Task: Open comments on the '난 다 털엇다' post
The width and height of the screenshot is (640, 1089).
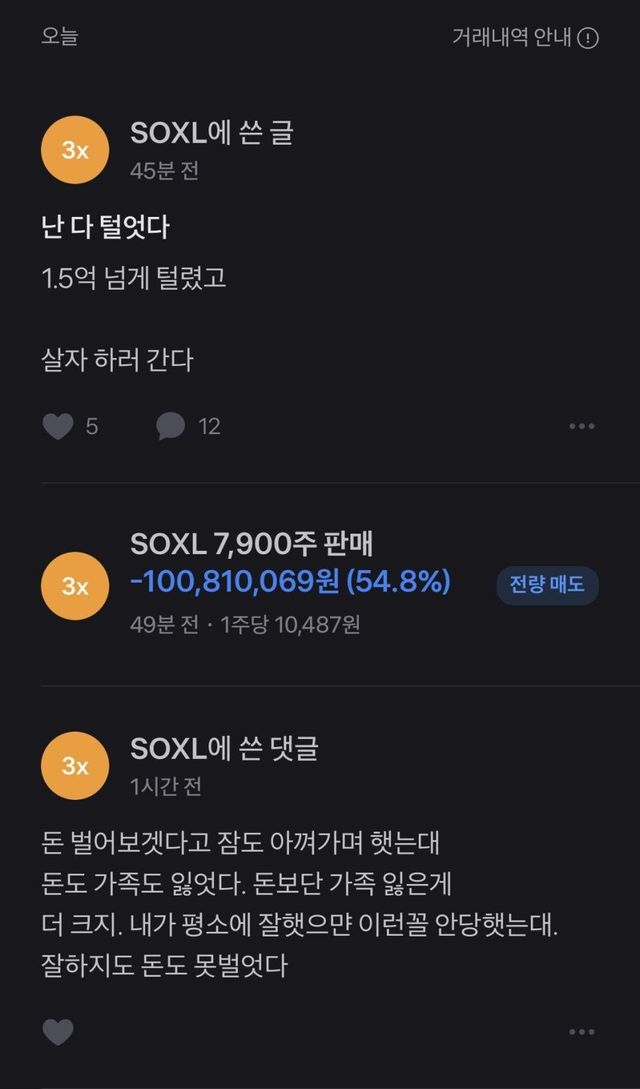Action: tap(171, 427)
